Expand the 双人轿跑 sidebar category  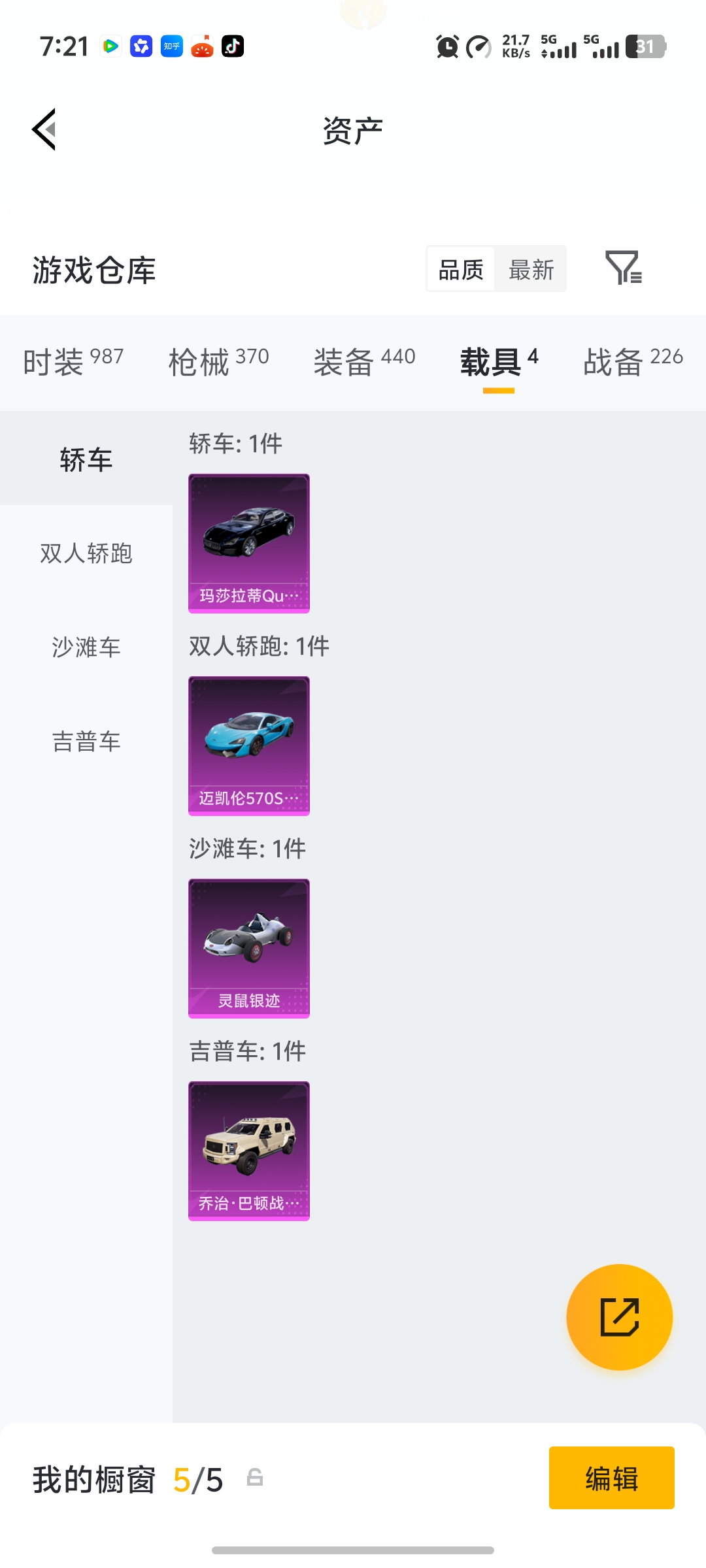pos(86,553)
